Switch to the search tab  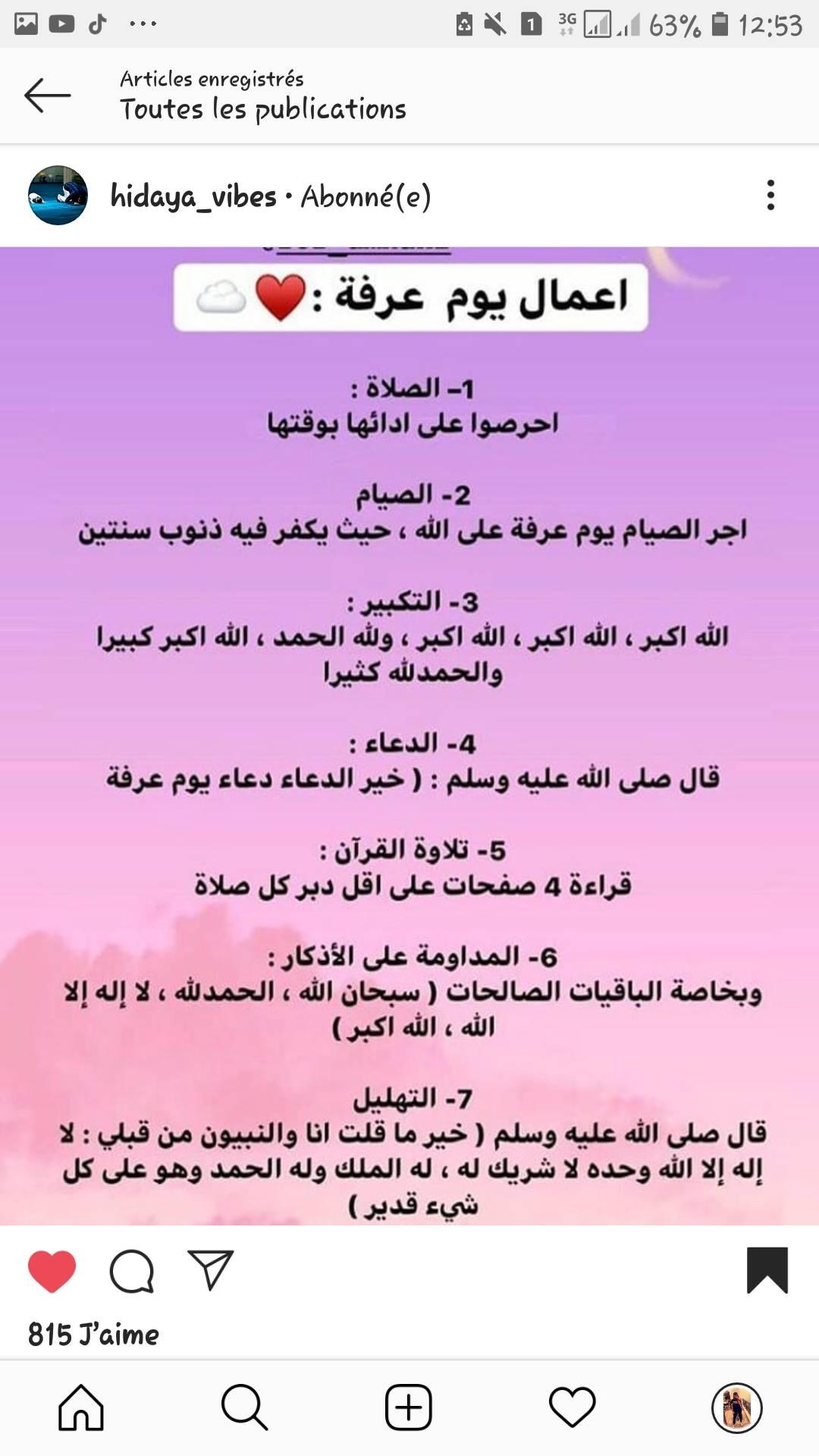pyautogui.click(x=244, y=1407)
